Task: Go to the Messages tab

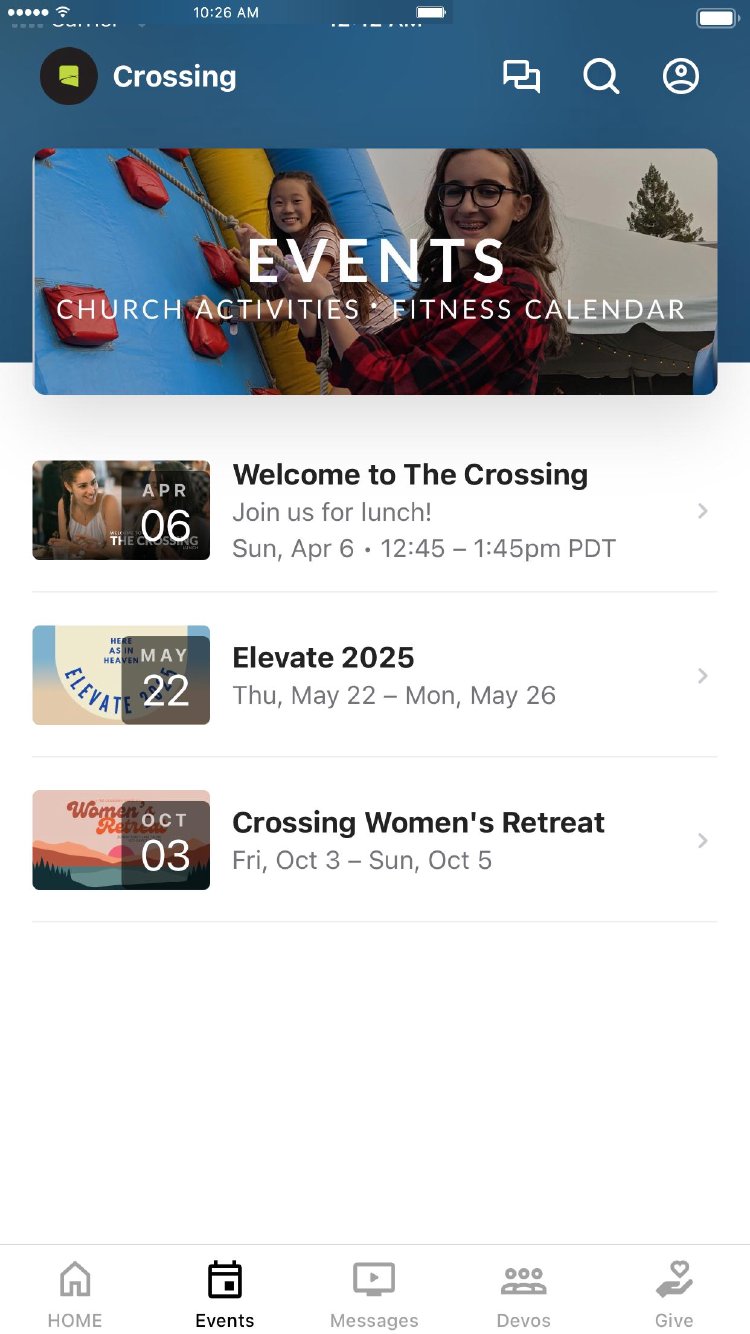Action: tap(374, 1293)
